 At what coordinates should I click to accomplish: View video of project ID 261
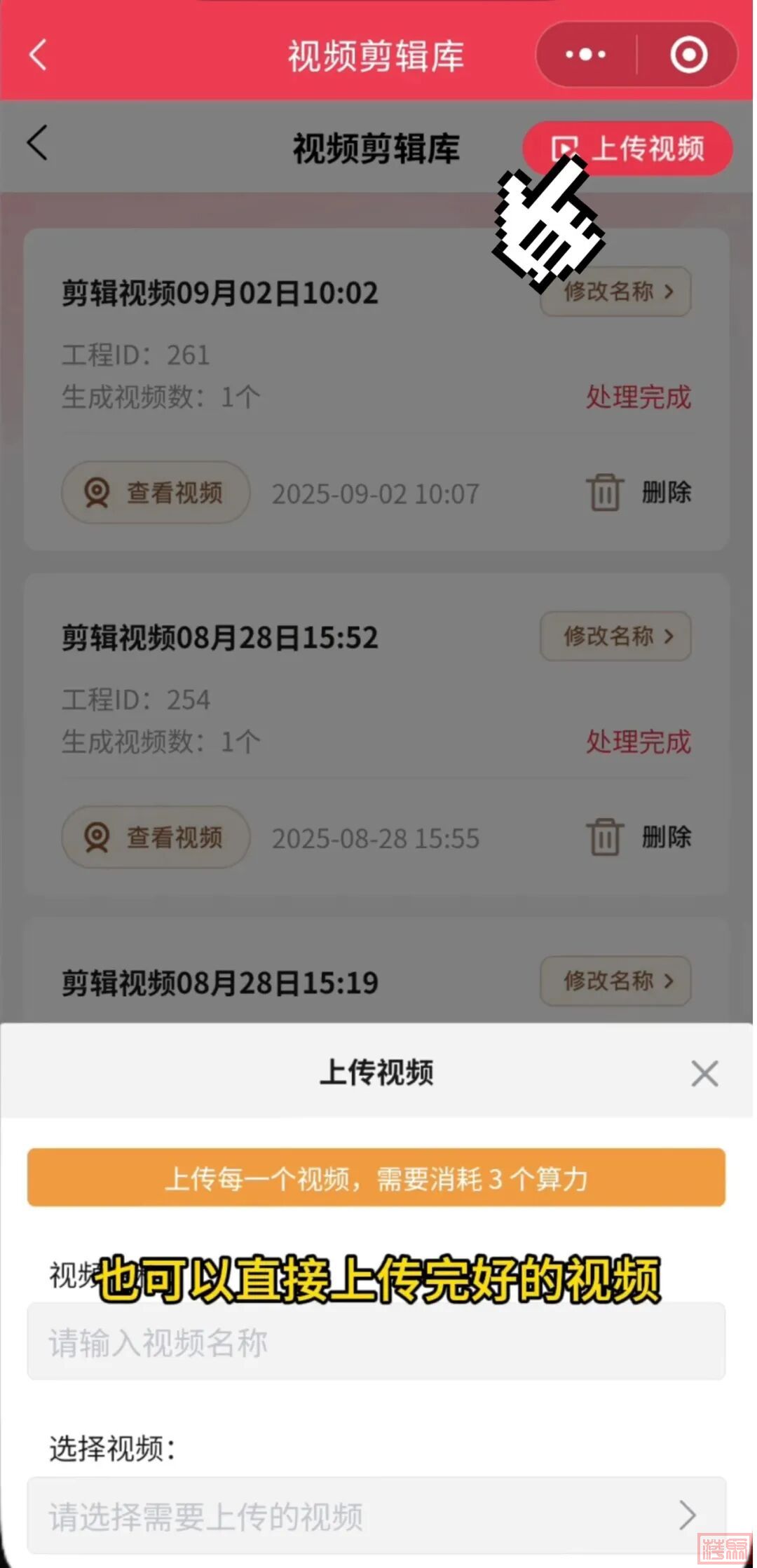tap(156, 492)
